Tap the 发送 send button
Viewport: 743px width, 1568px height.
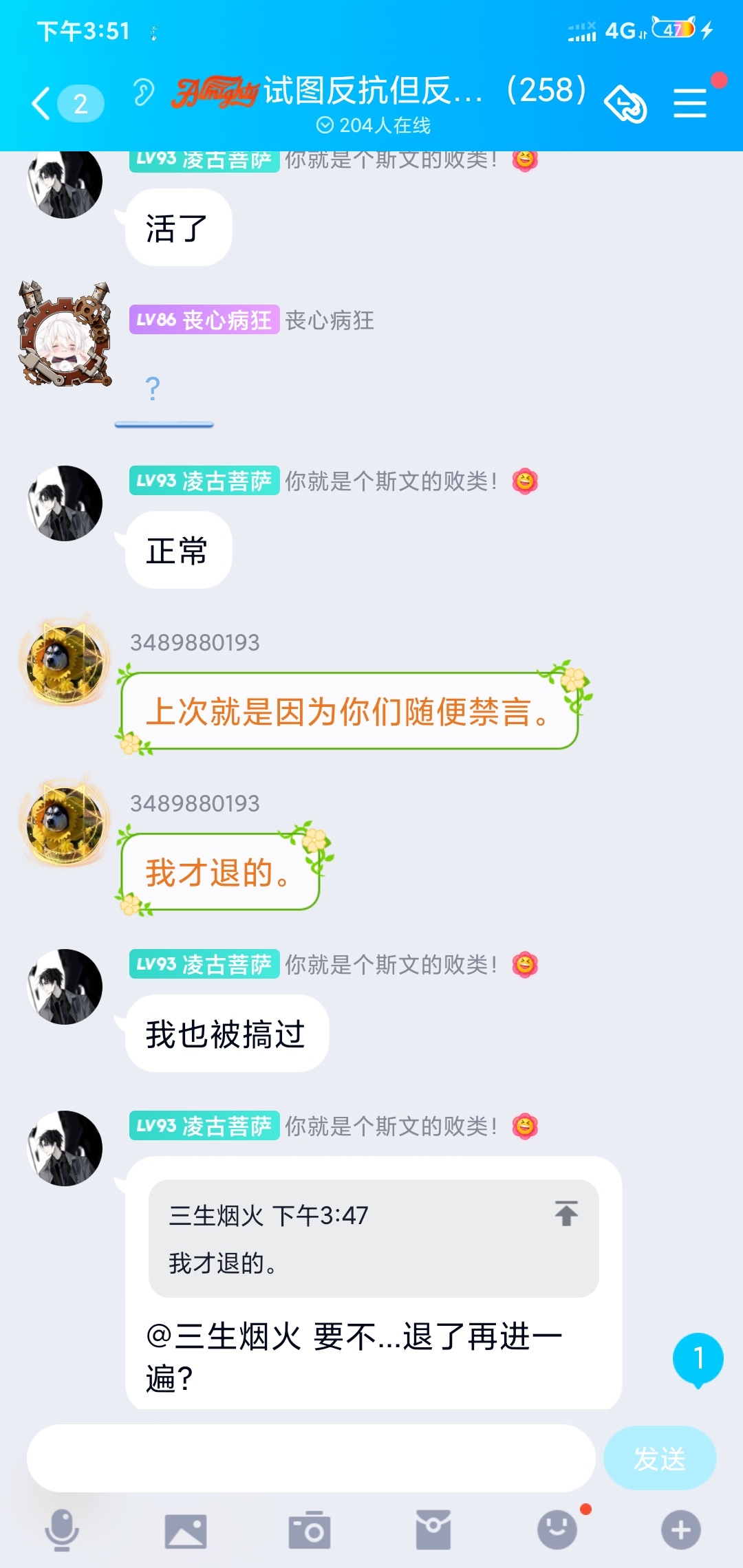[660, 1458]
